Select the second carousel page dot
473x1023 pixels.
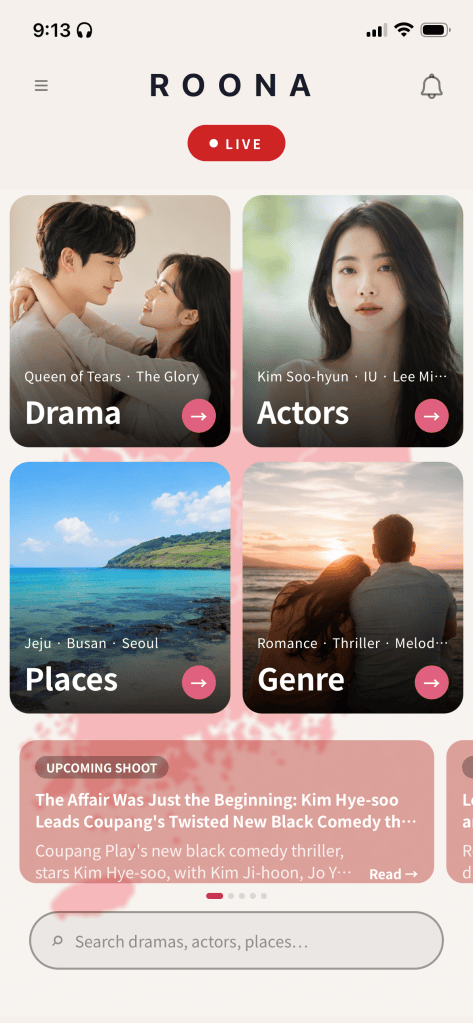point(231,896)
